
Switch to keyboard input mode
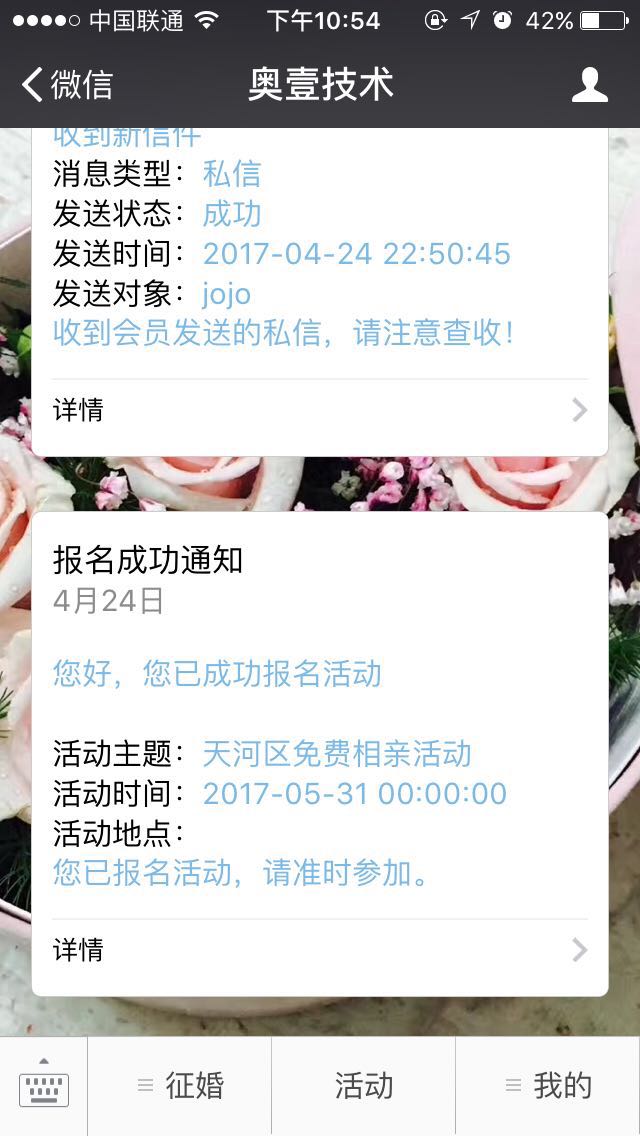44,1085
